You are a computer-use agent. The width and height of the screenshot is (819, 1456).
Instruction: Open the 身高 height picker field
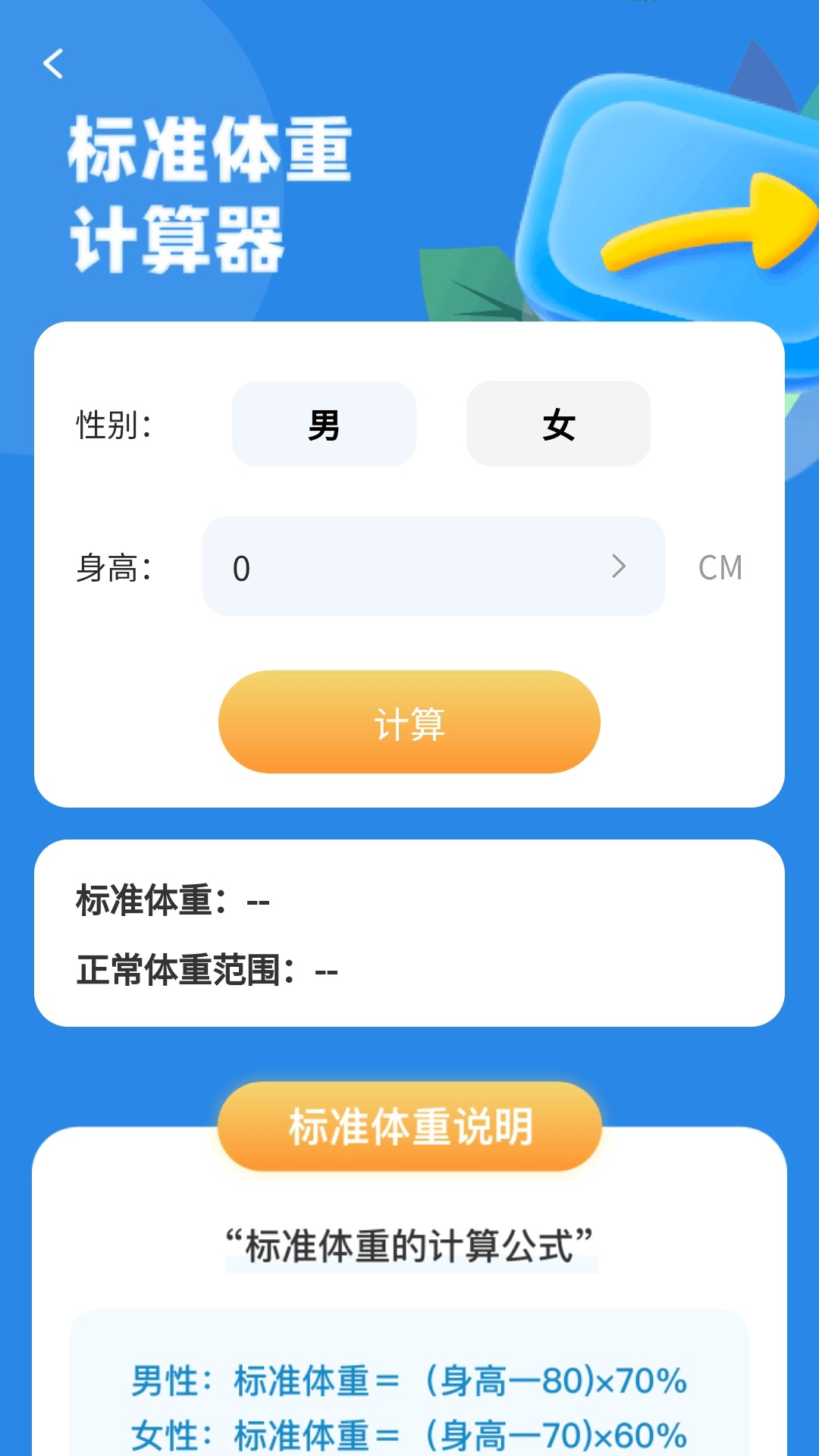(433, 566)
